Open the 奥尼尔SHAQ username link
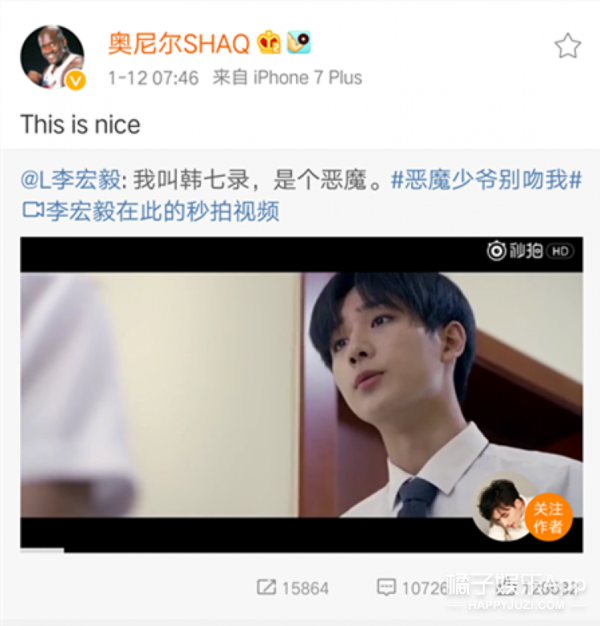The height and width of the screenshot is (626, 600). (x=177, y=43)
